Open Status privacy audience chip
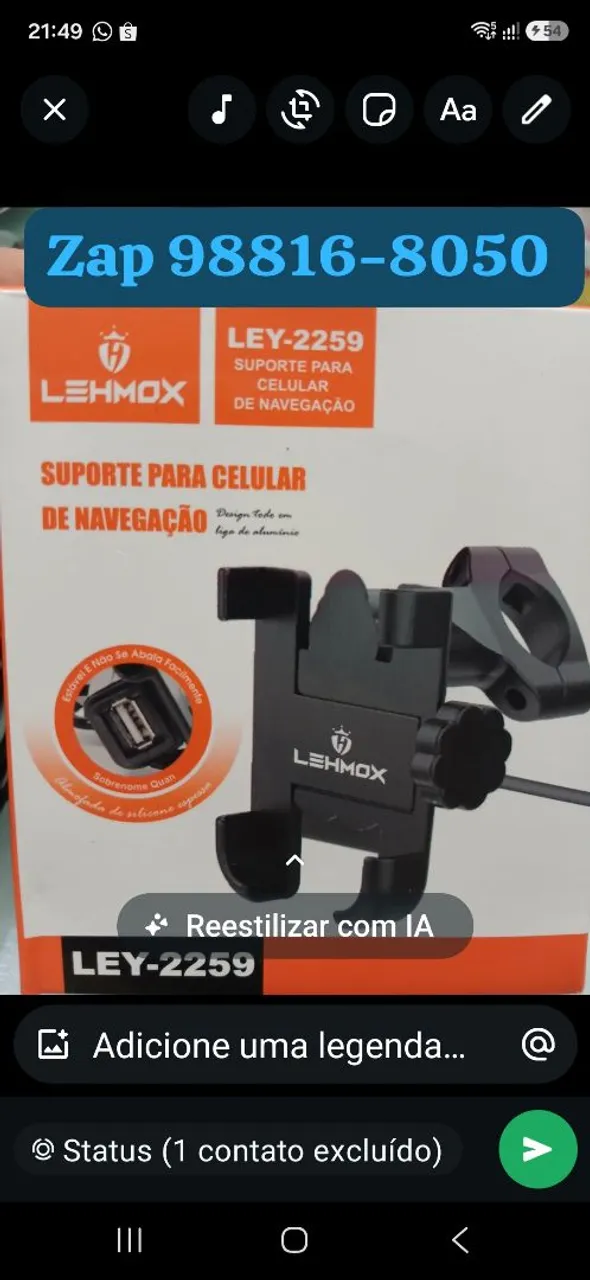 click(x=238, y=1151)
